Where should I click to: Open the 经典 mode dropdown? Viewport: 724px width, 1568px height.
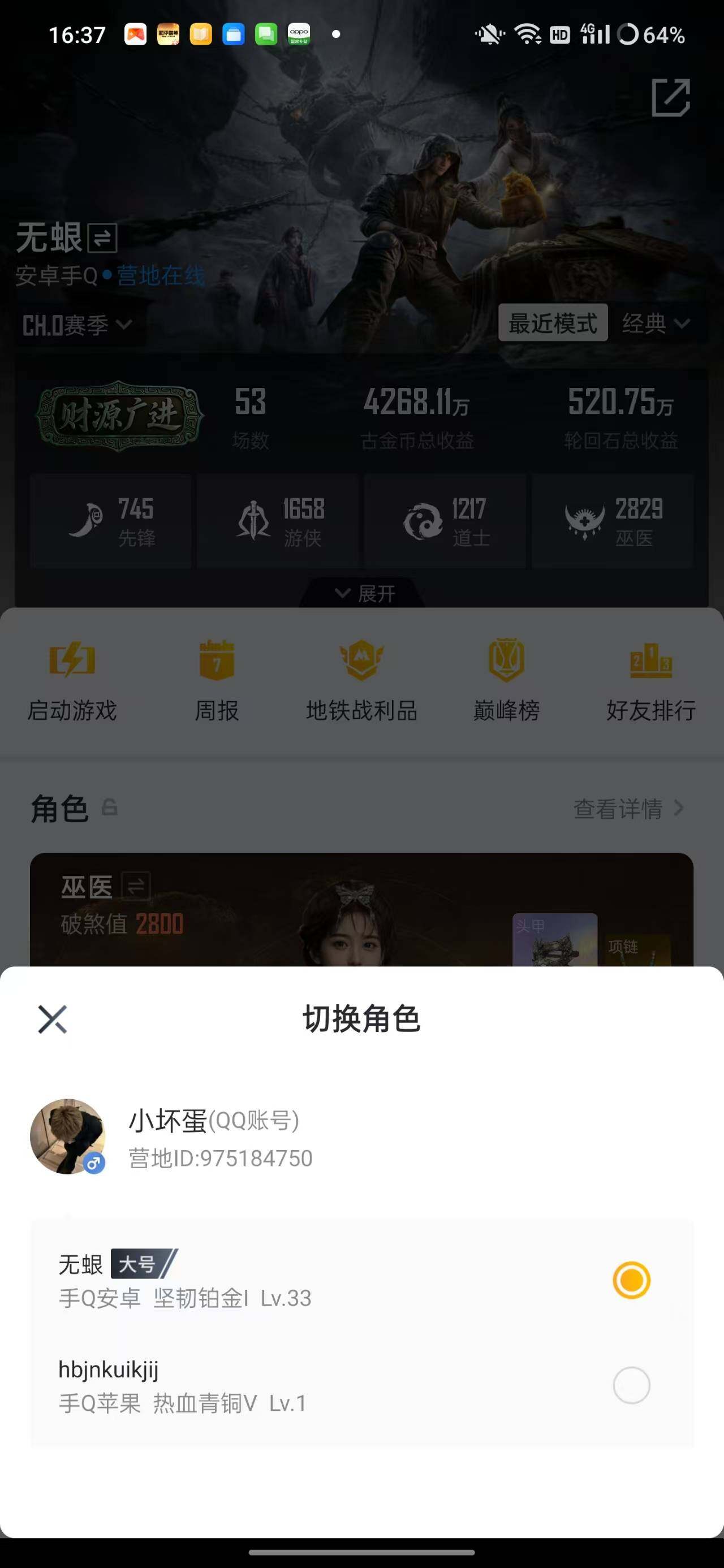click(x=658, y=323)
